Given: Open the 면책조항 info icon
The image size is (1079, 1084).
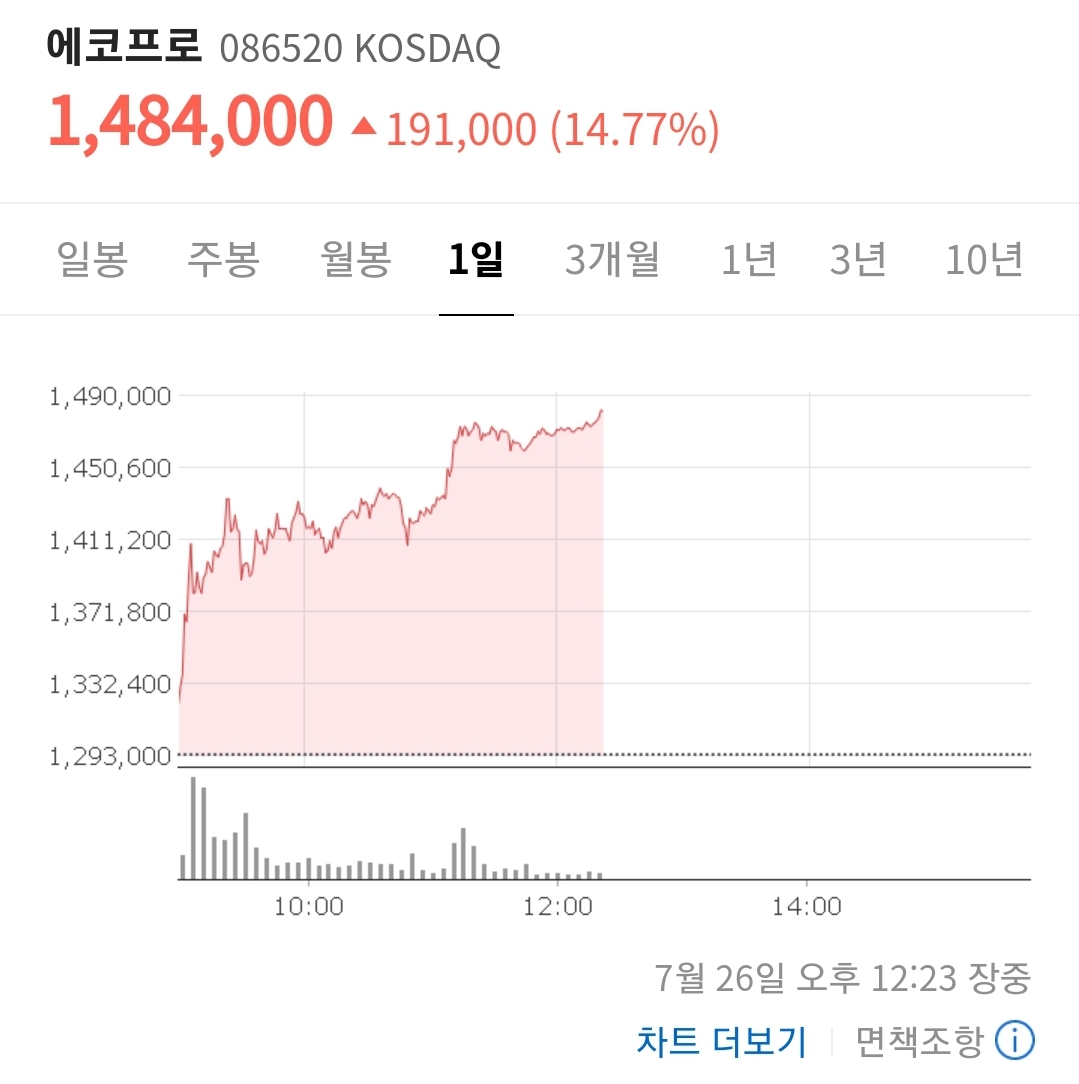Looking at the screenshot, I should click(x=1015, y=1041).
